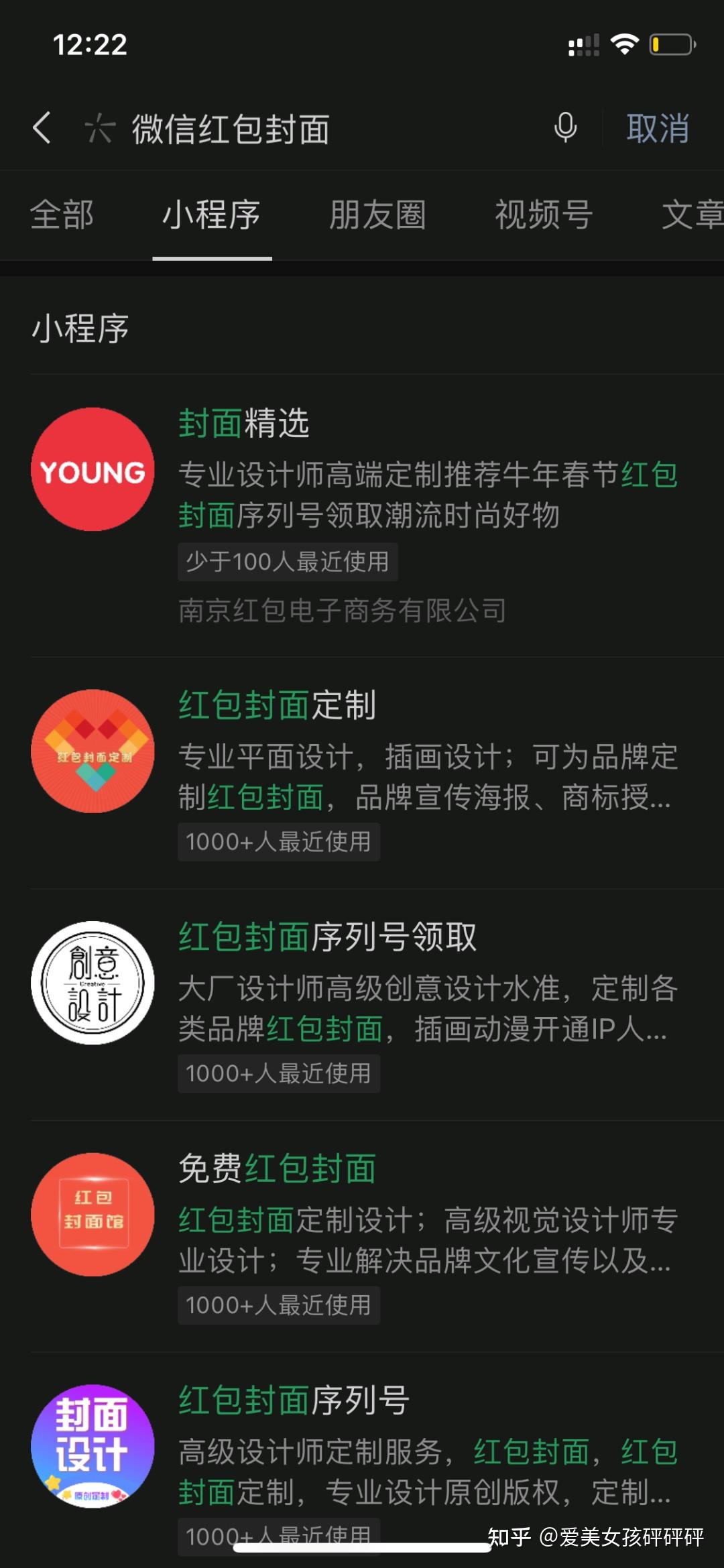Cancel the search with 取消
The width and height of the screenshot is (724, 1568).
pyautogui.click(x=658, y=128)
